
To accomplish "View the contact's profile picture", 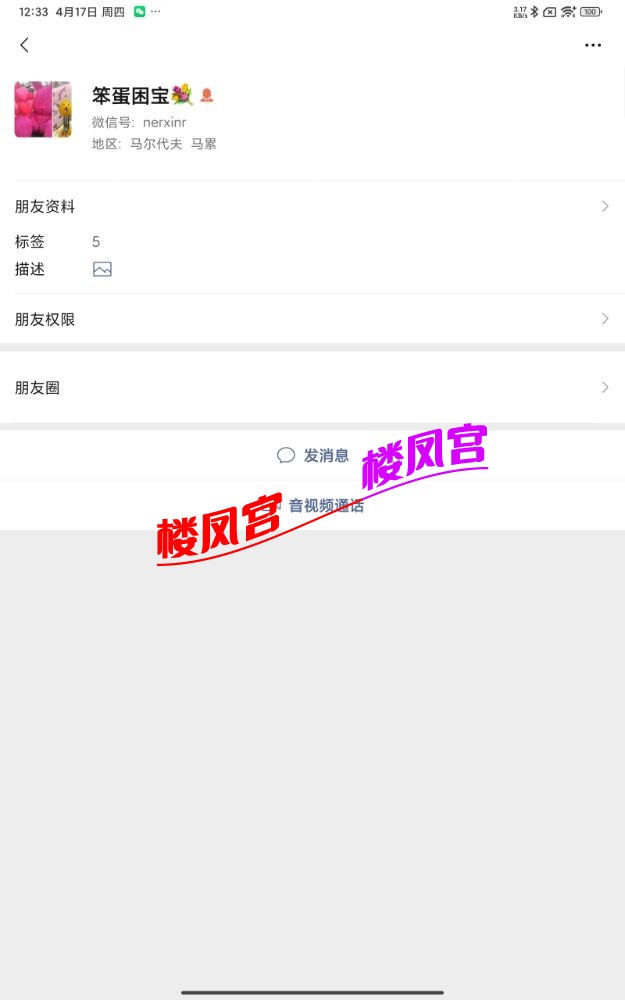I will tap(43, 109).
